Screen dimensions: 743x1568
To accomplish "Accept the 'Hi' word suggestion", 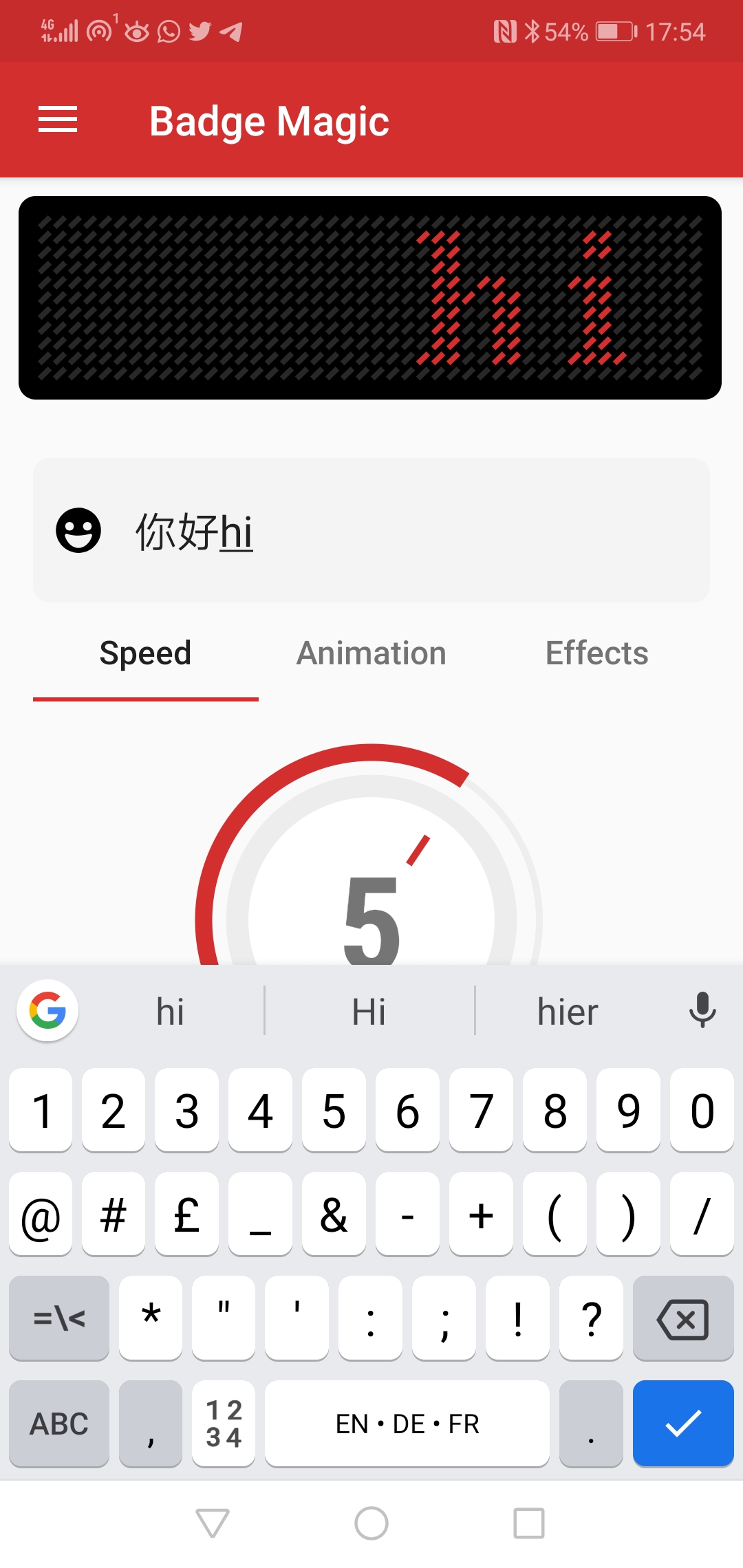I will (x=369, y=1010).
